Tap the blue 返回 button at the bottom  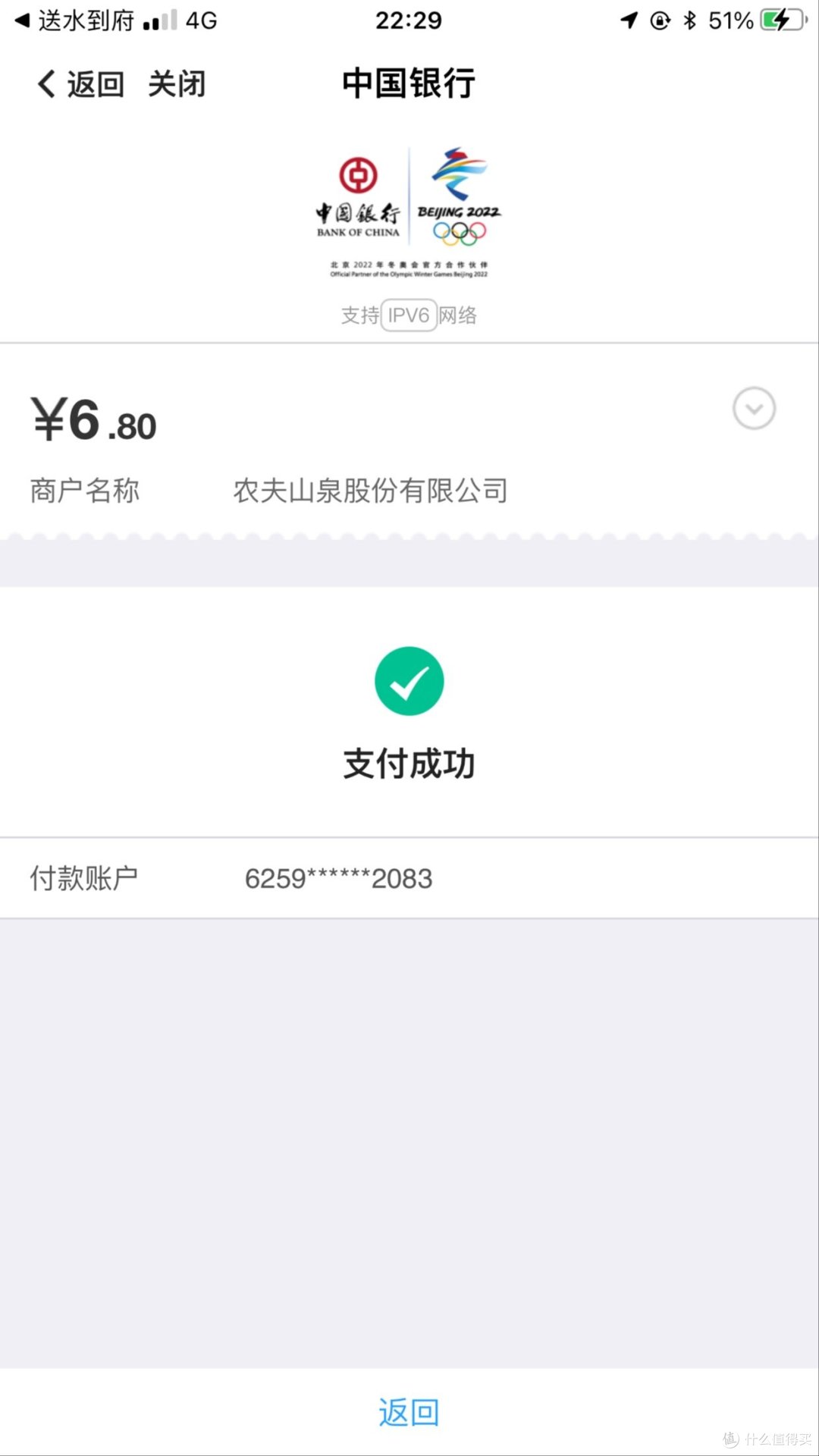coord(409,1412)
